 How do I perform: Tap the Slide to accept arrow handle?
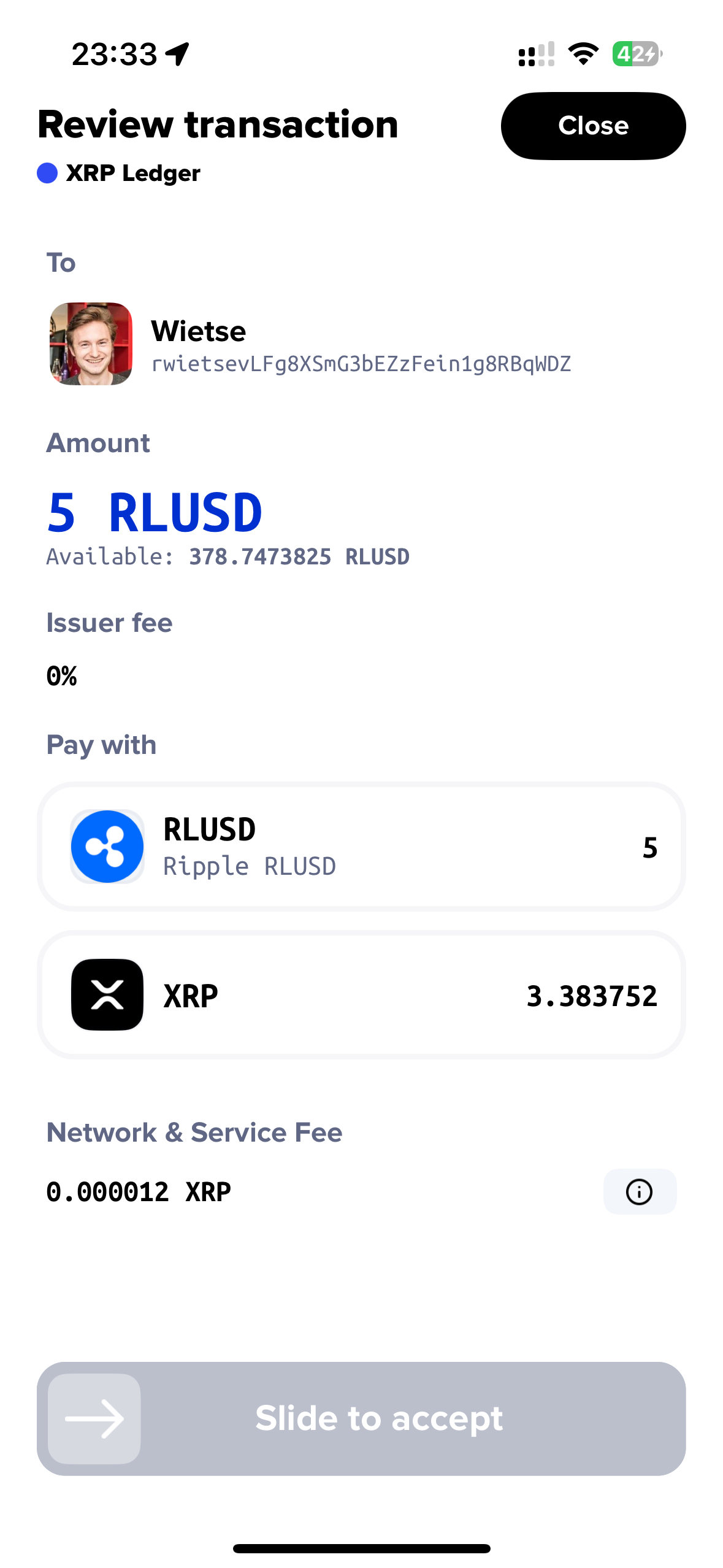[x=94, y=1418]
